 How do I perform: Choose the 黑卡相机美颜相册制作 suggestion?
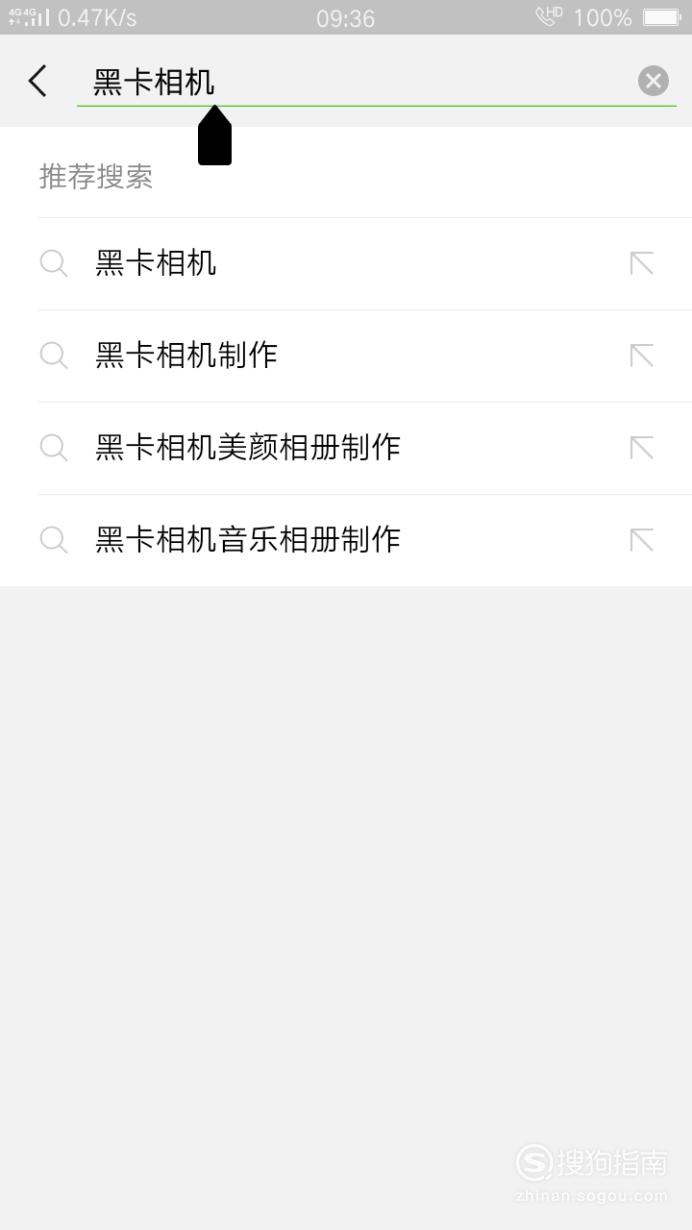(x=346, y=448)
